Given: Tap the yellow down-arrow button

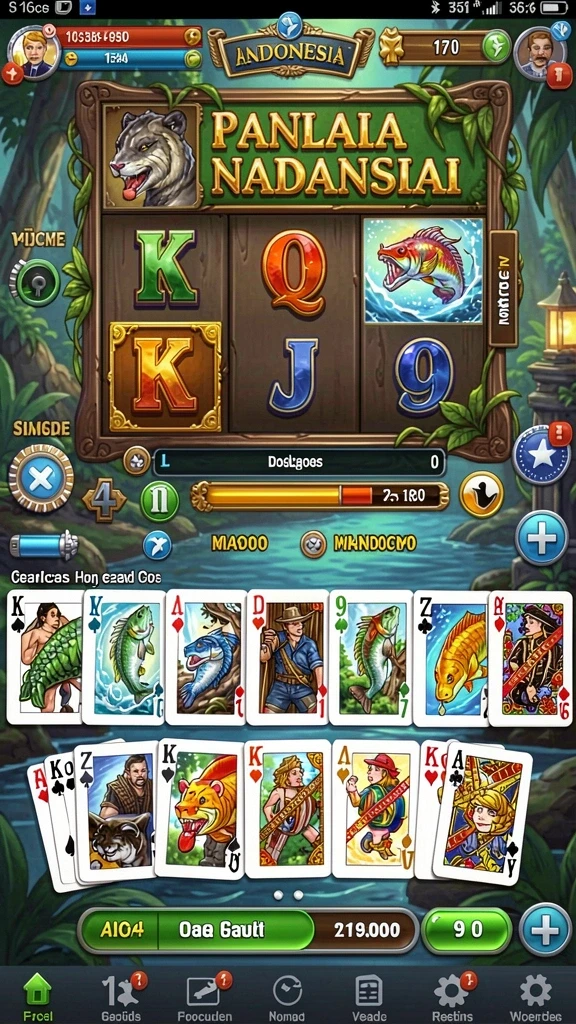Looking at the screenshot, I should (481, 494).
